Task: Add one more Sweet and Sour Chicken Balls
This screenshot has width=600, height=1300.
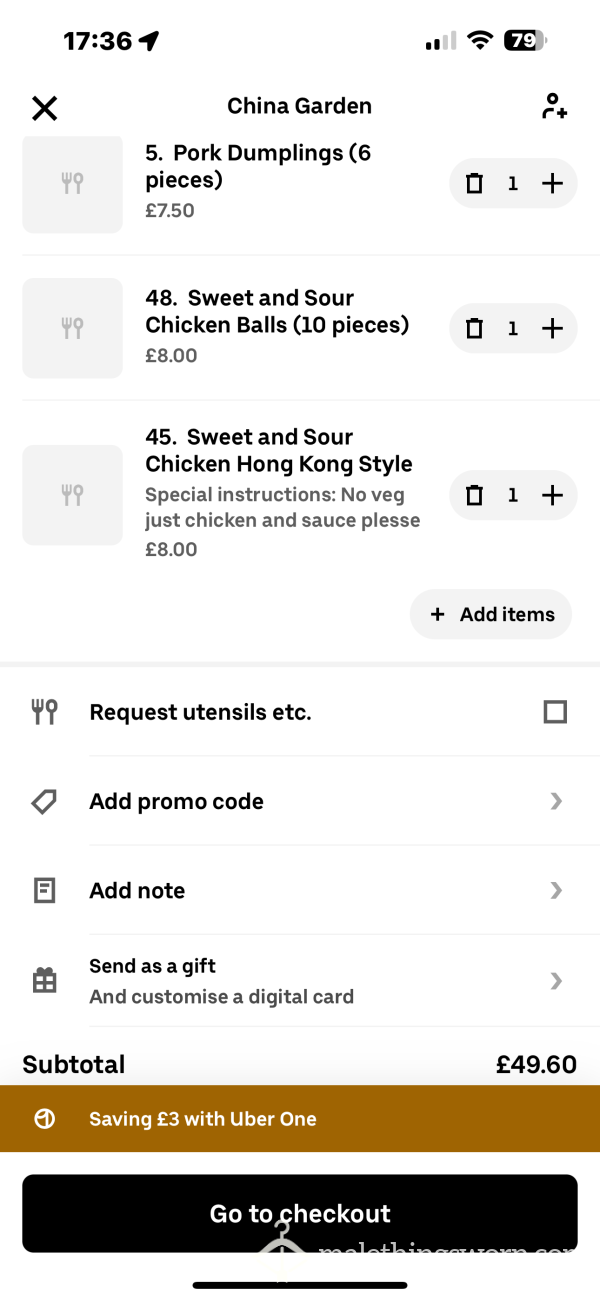Action: point(552,329)
